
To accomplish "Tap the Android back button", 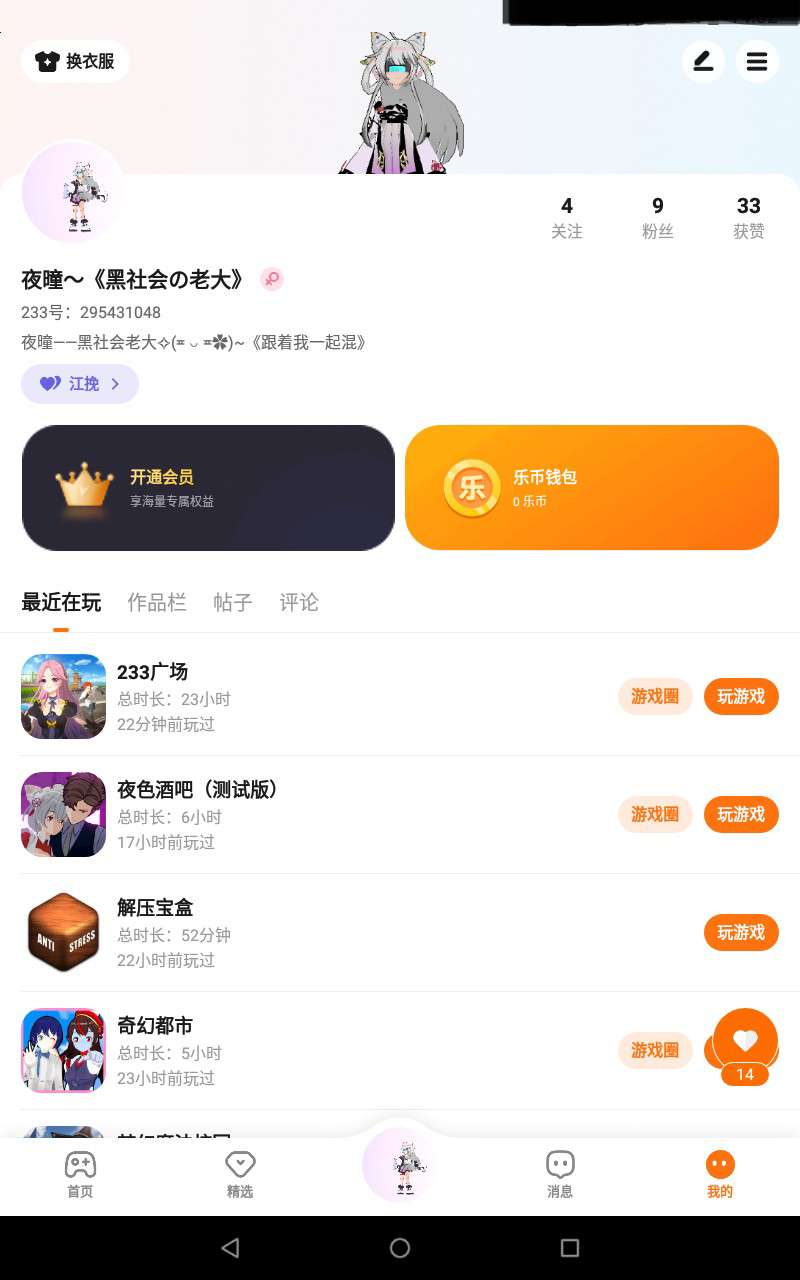I will pos(230,1247).
